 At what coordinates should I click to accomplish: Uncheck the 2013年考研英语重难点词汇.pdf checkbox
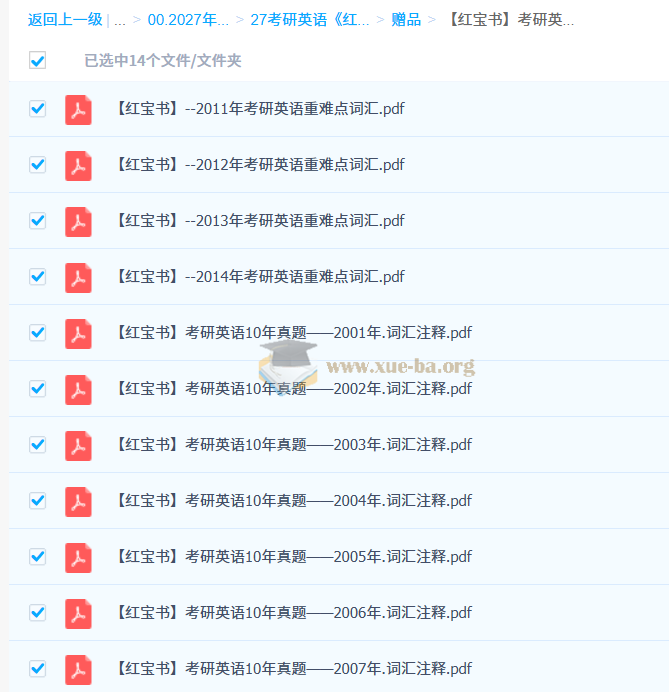click(x=38, y=221)
